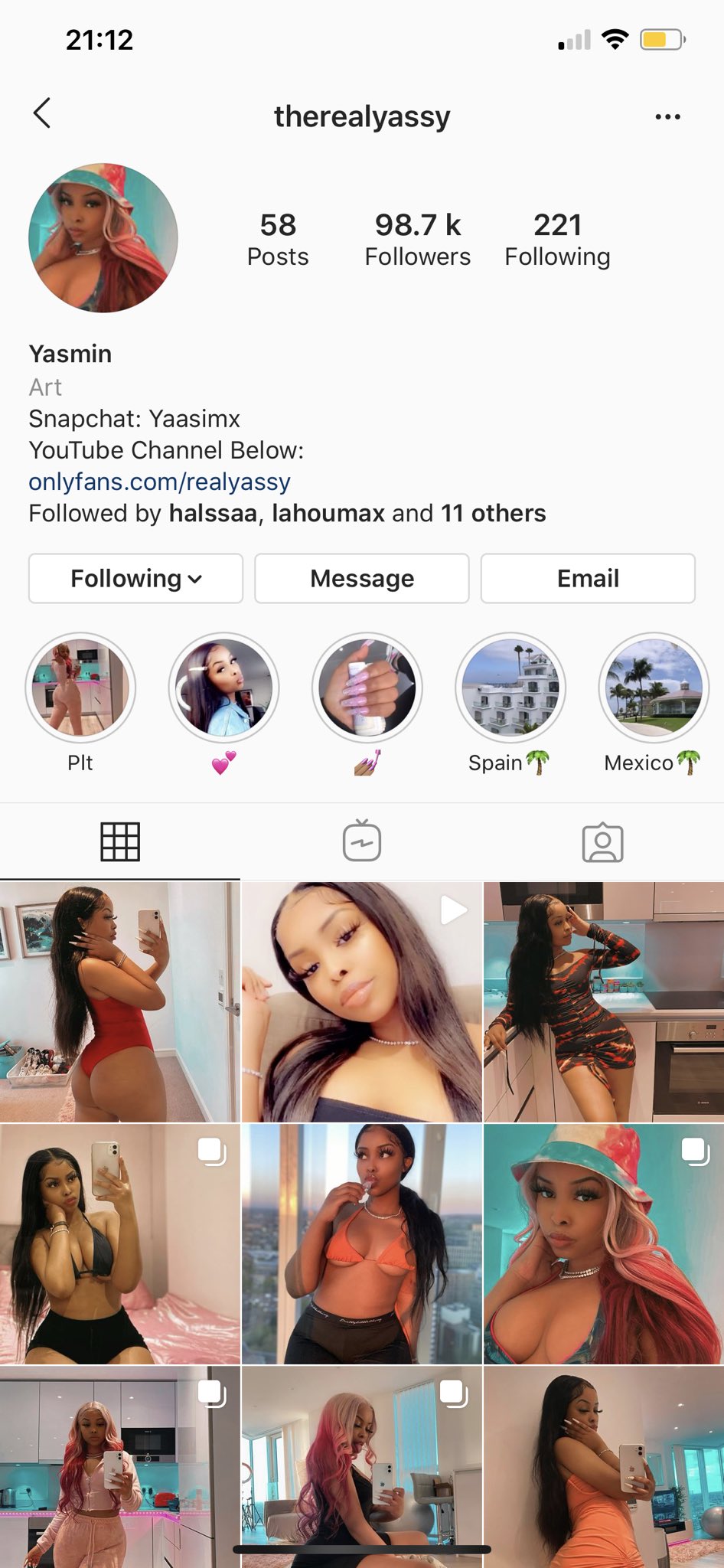Open the three-dot options menu
The height and width of the screenshot is (1568, 724).
(667, 116)
